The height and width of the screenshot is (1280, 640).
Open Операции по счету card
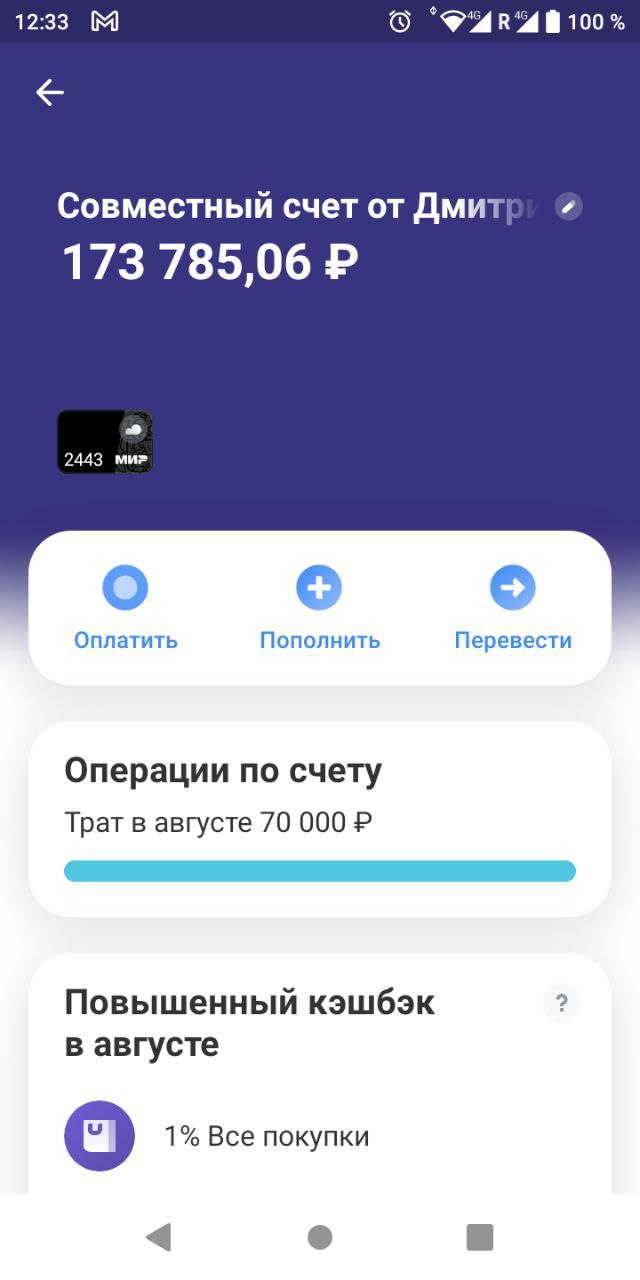pyautogui.click(x=319, y=818)
